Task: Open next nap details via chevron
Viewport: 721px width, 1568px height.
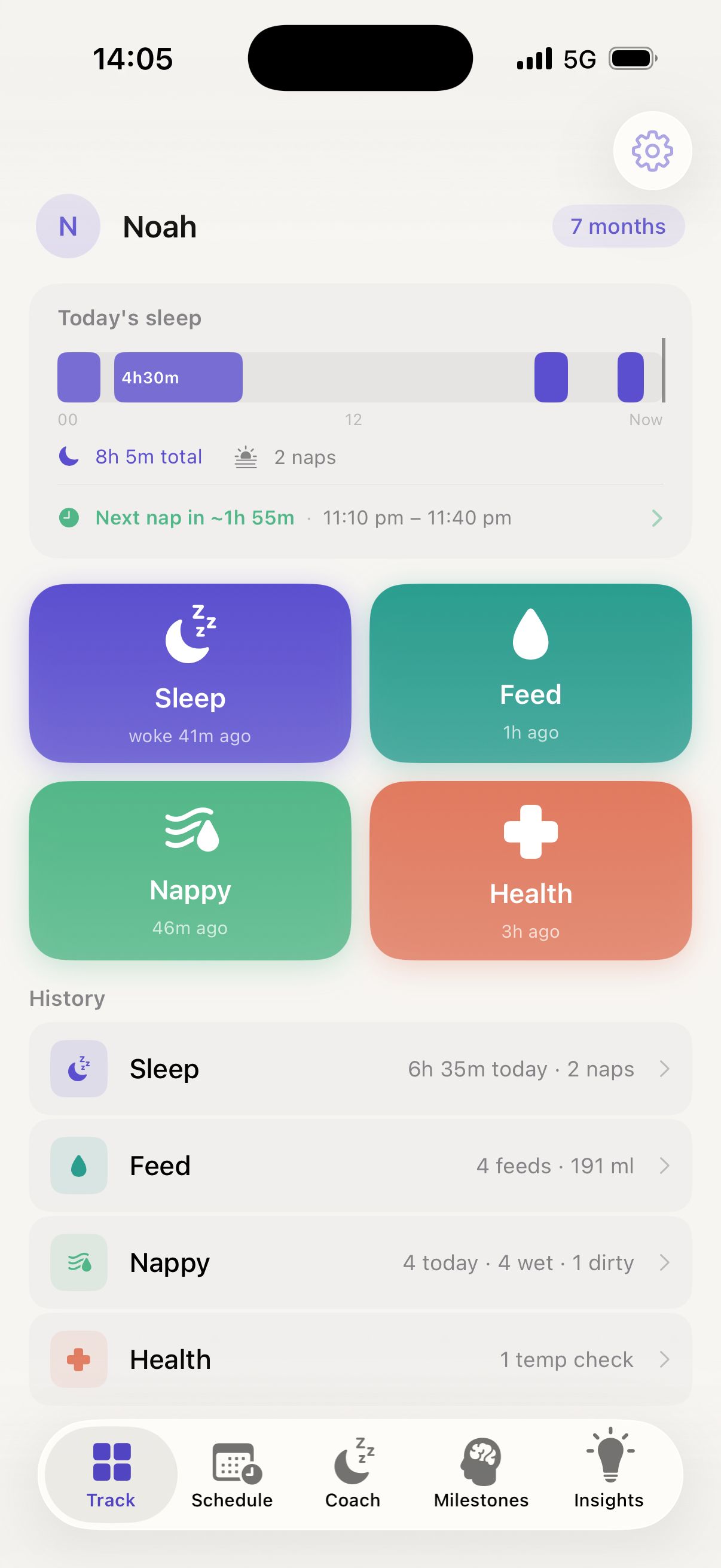Action: [656, 518]
